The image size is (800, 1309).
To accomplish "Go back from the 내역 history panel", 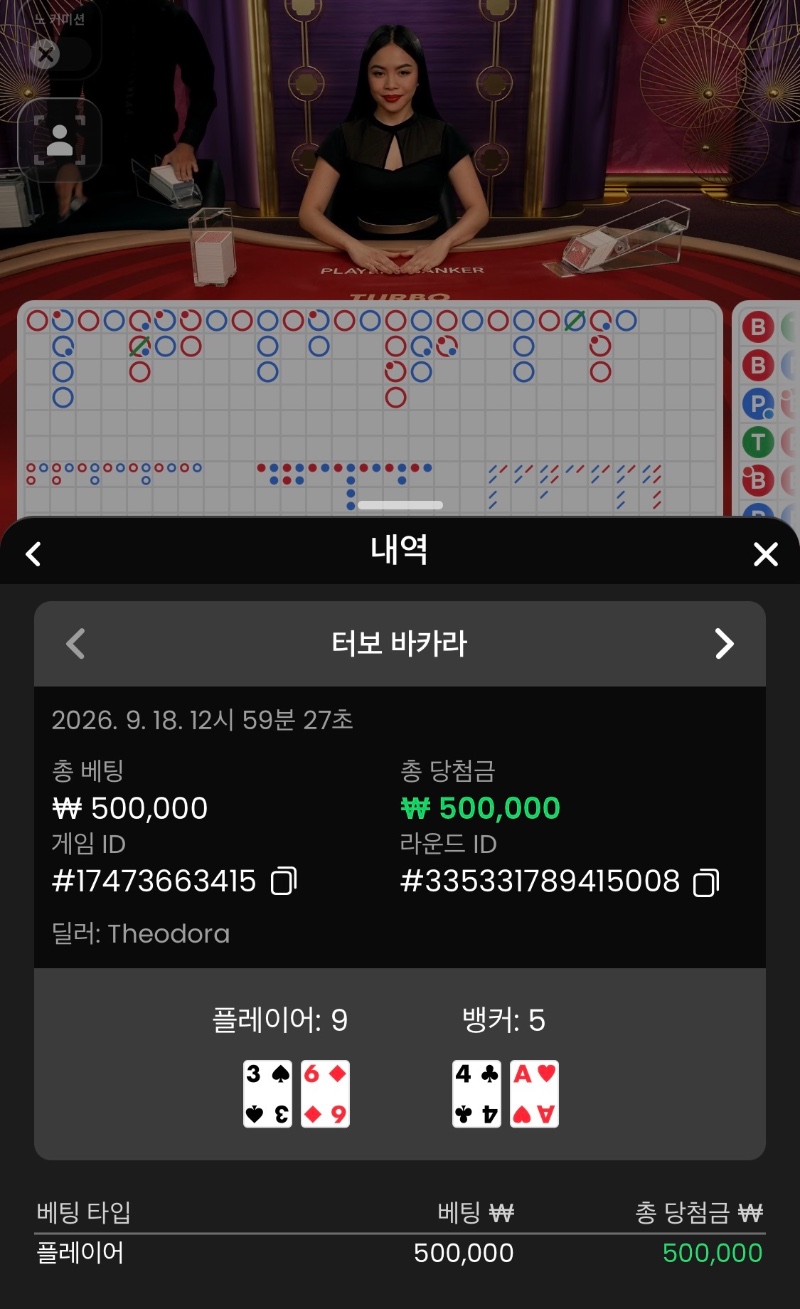I will [x=34, y=554].
